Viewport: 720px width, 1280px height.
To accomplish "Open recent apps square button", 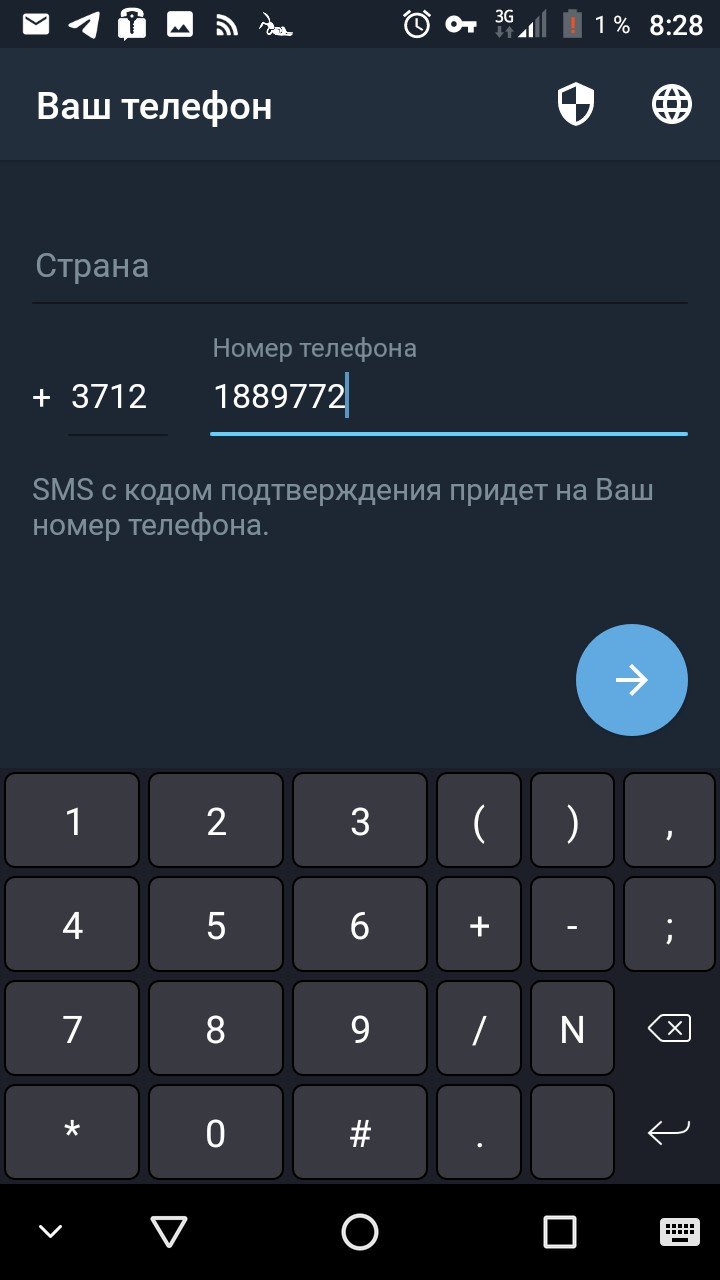I will [x=559, y=1232].
